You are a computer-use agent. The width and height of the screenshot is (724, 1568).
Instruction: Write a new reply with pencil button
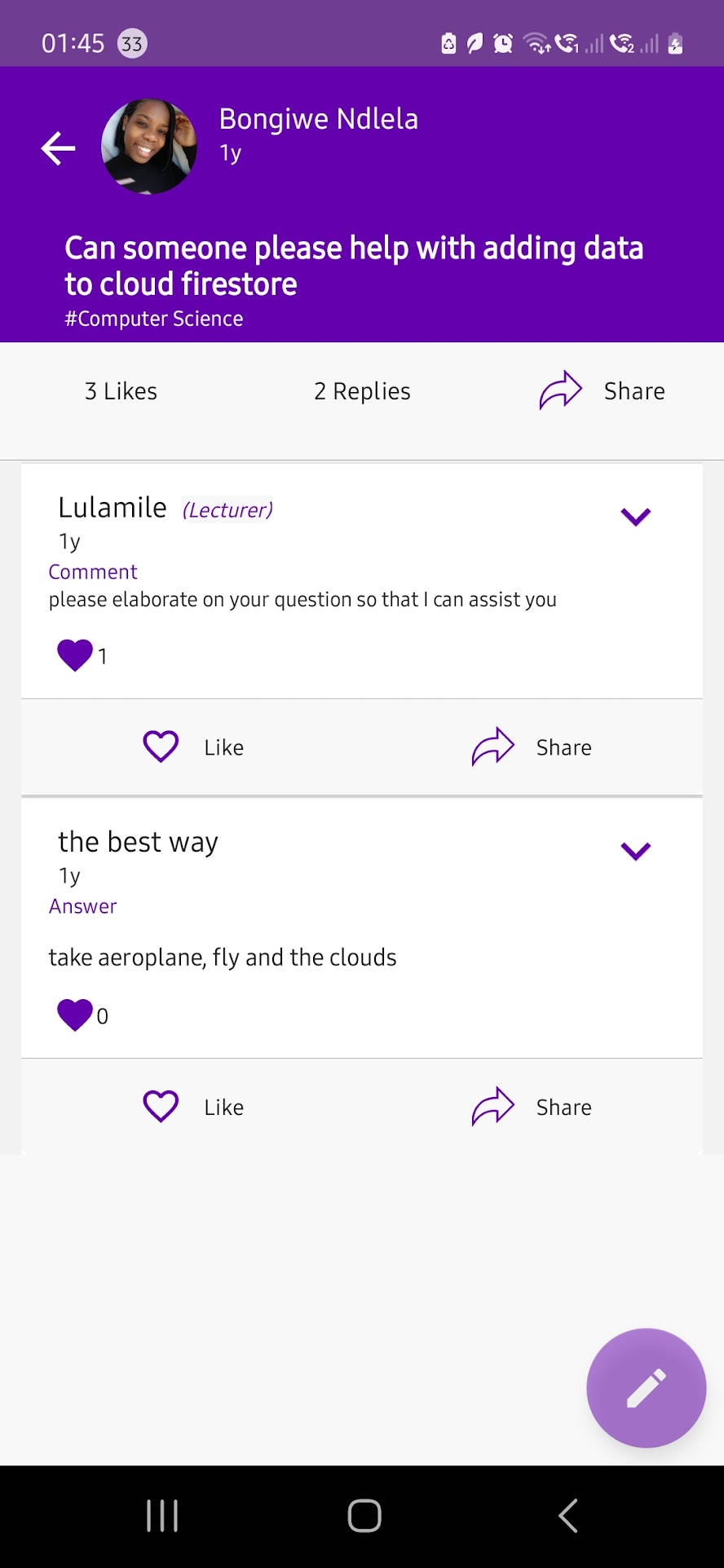pos(646,1388)
